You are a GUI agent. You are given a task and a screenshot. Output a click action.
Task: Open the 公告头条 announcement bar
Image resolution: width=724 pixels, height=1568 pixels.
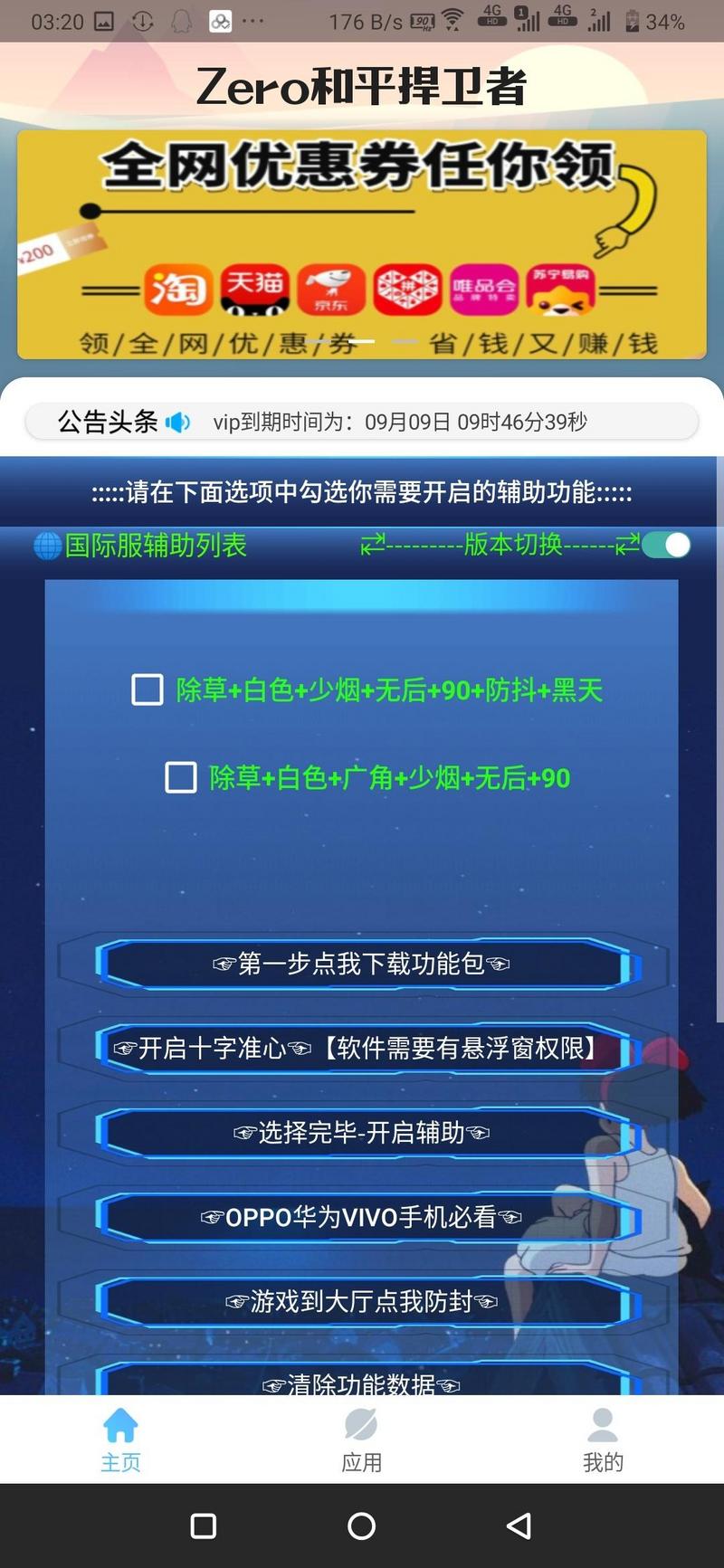coord(362,422)
